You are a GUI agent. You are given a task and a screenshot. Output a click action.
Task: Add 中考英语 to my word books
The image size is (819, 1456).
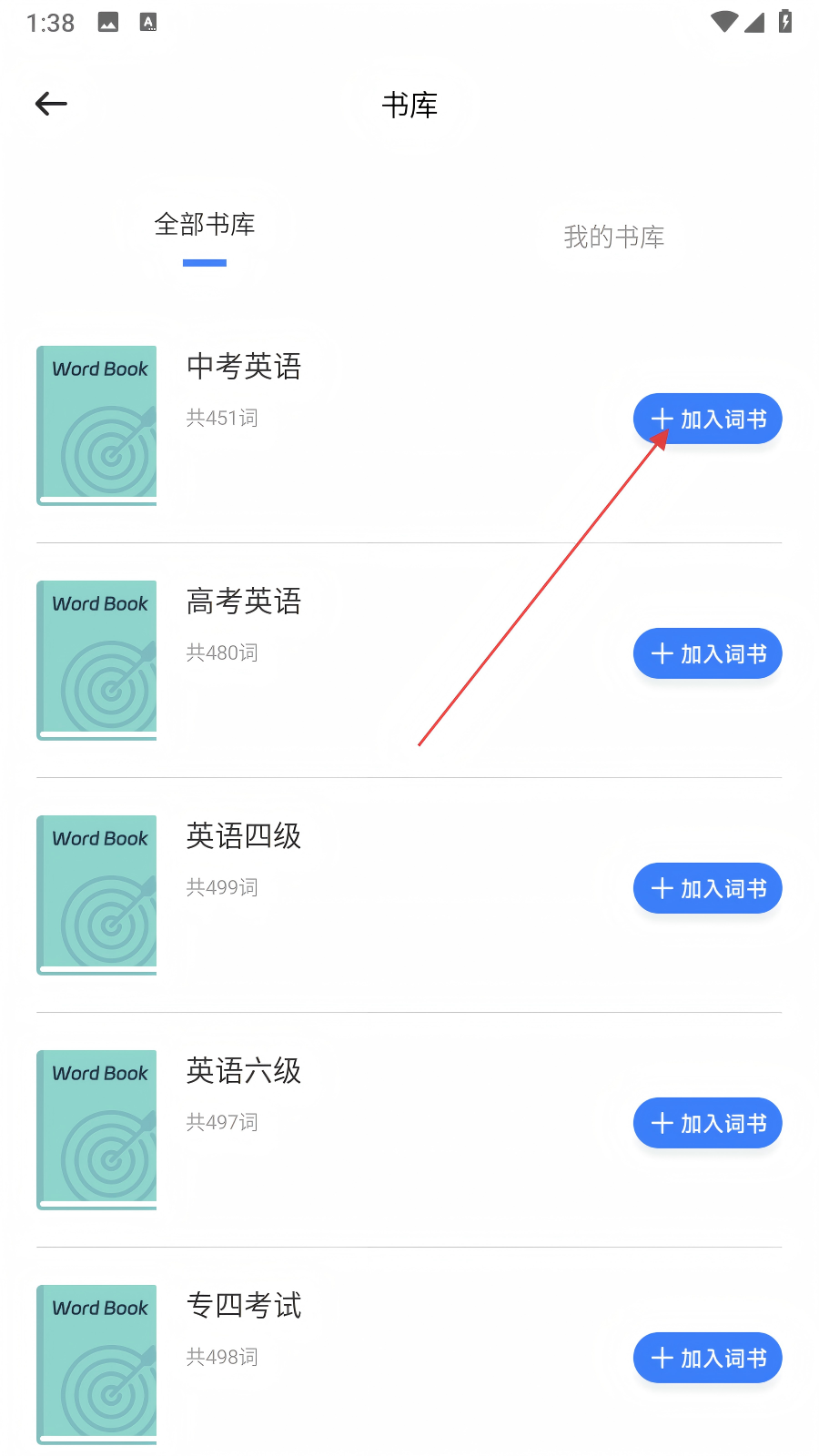coord(708,419)
